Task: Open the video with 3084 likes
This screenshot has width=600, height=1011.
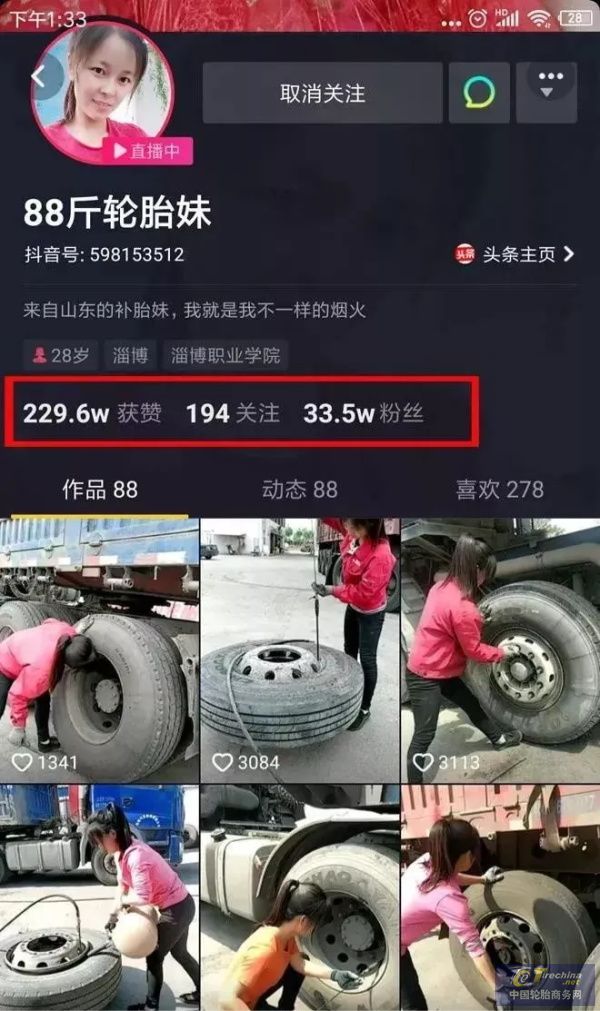Action: [x=299, y=650]
